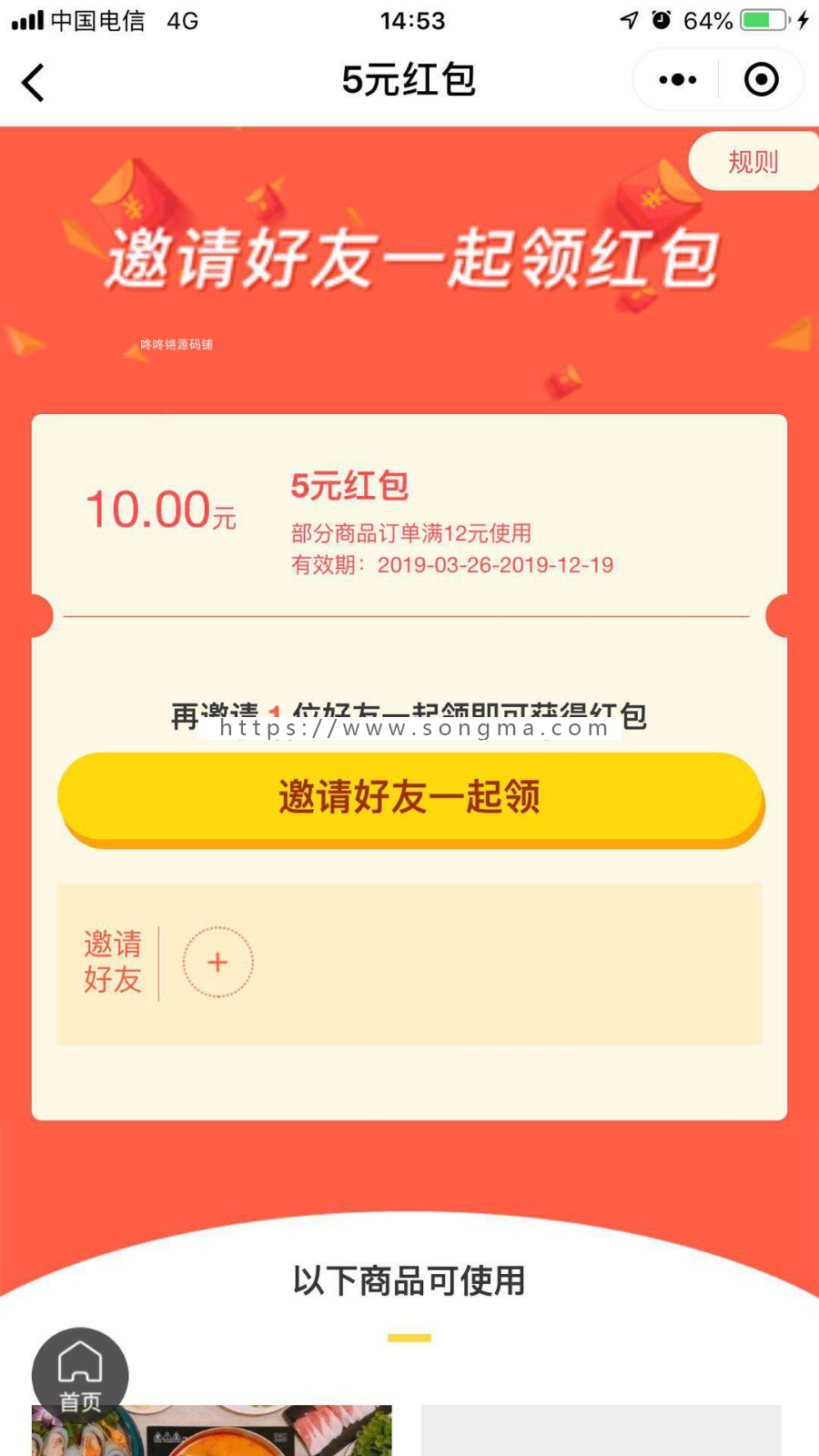
Task: Tap the location arrow icon in the status bar
Action: coord(628,19)
